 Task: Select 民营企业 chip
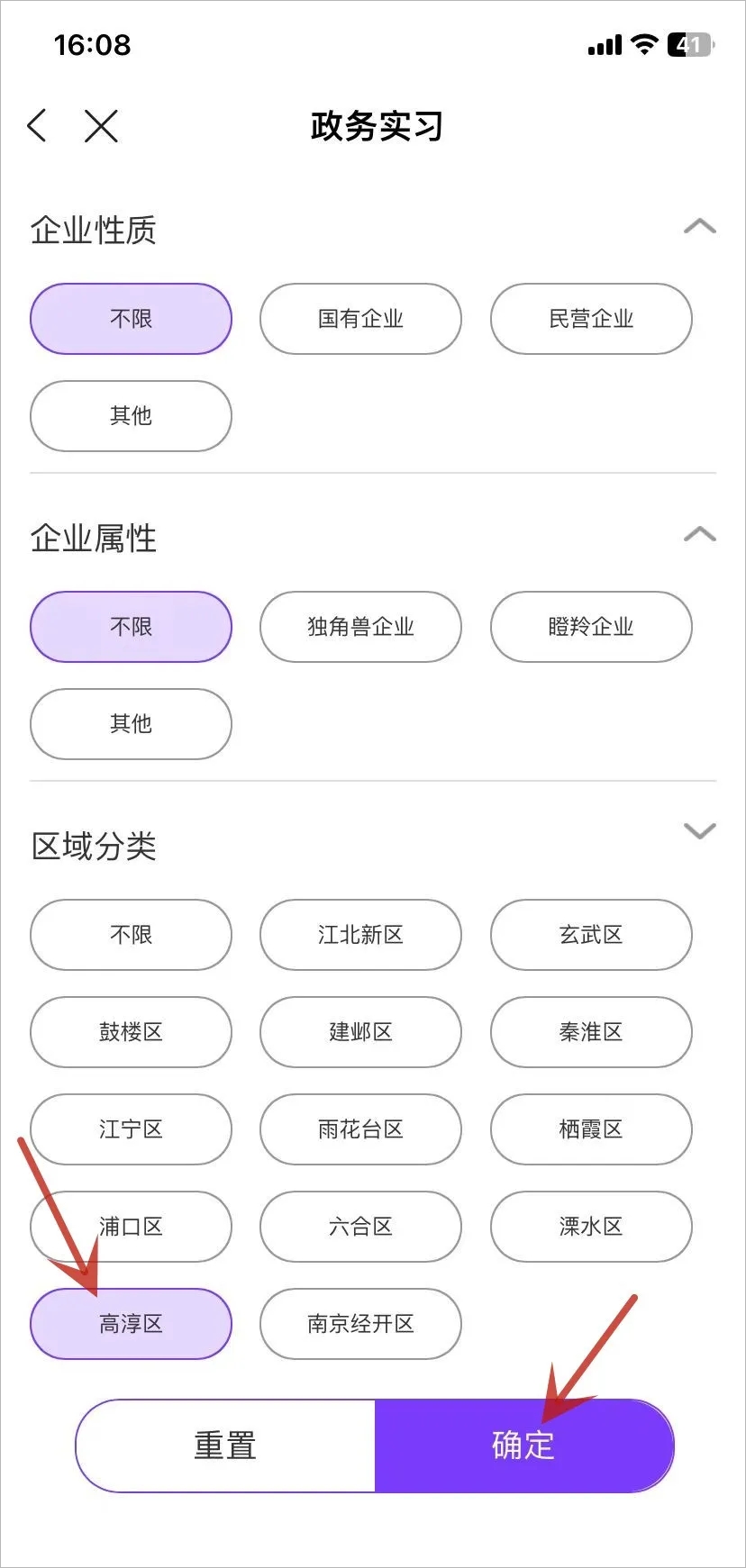point(591,319)
